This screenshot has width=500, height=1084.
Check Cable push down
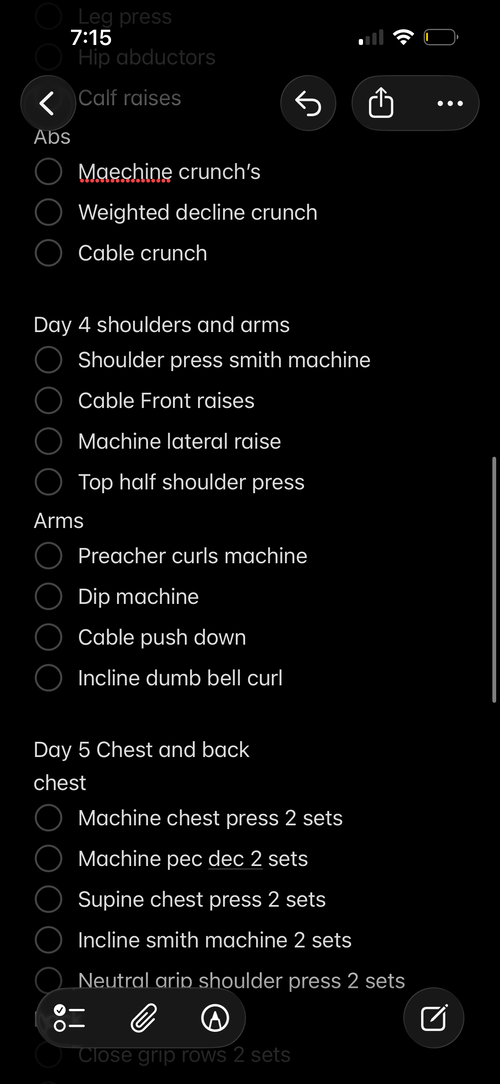(48, 637)
